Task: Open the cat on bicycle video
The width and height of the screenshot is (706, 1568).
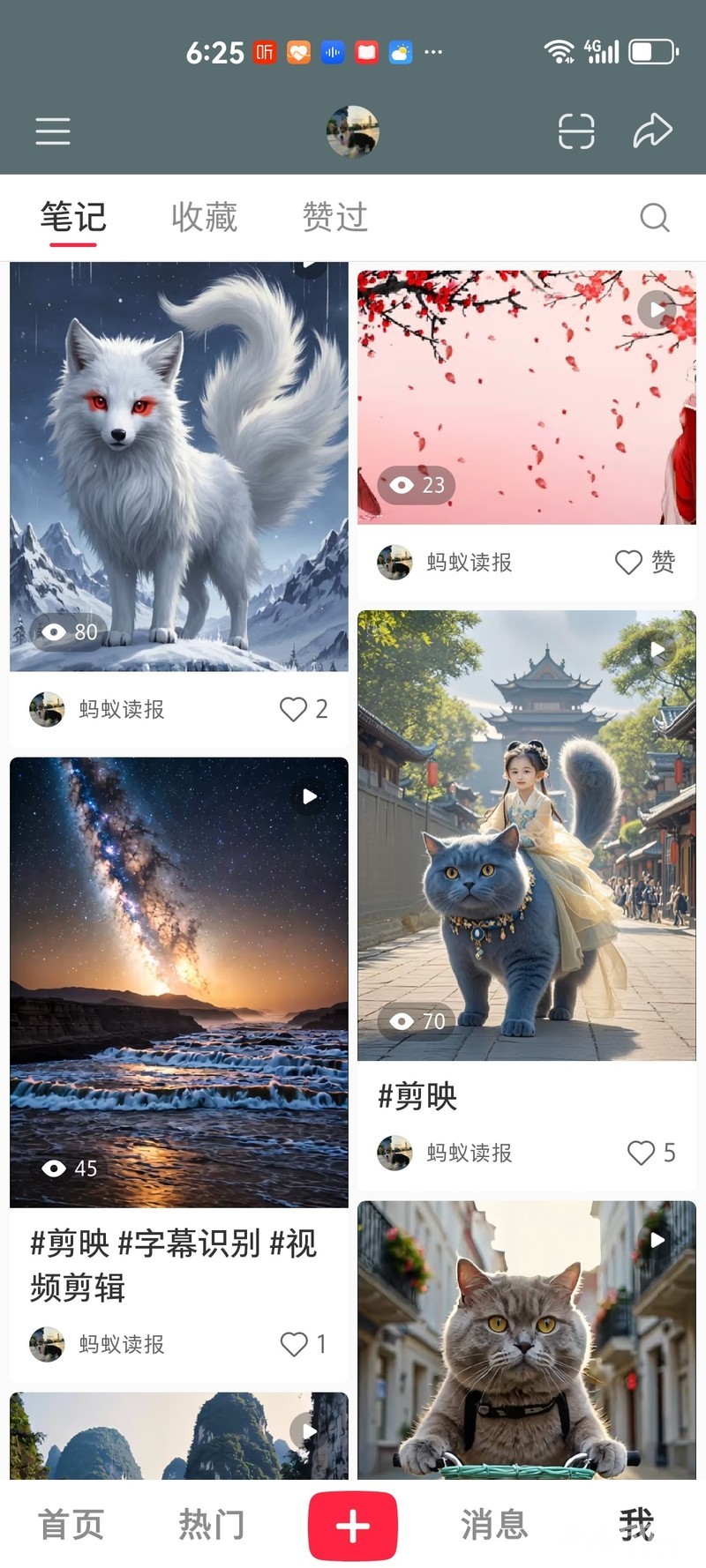Action: click(526, 1339)
